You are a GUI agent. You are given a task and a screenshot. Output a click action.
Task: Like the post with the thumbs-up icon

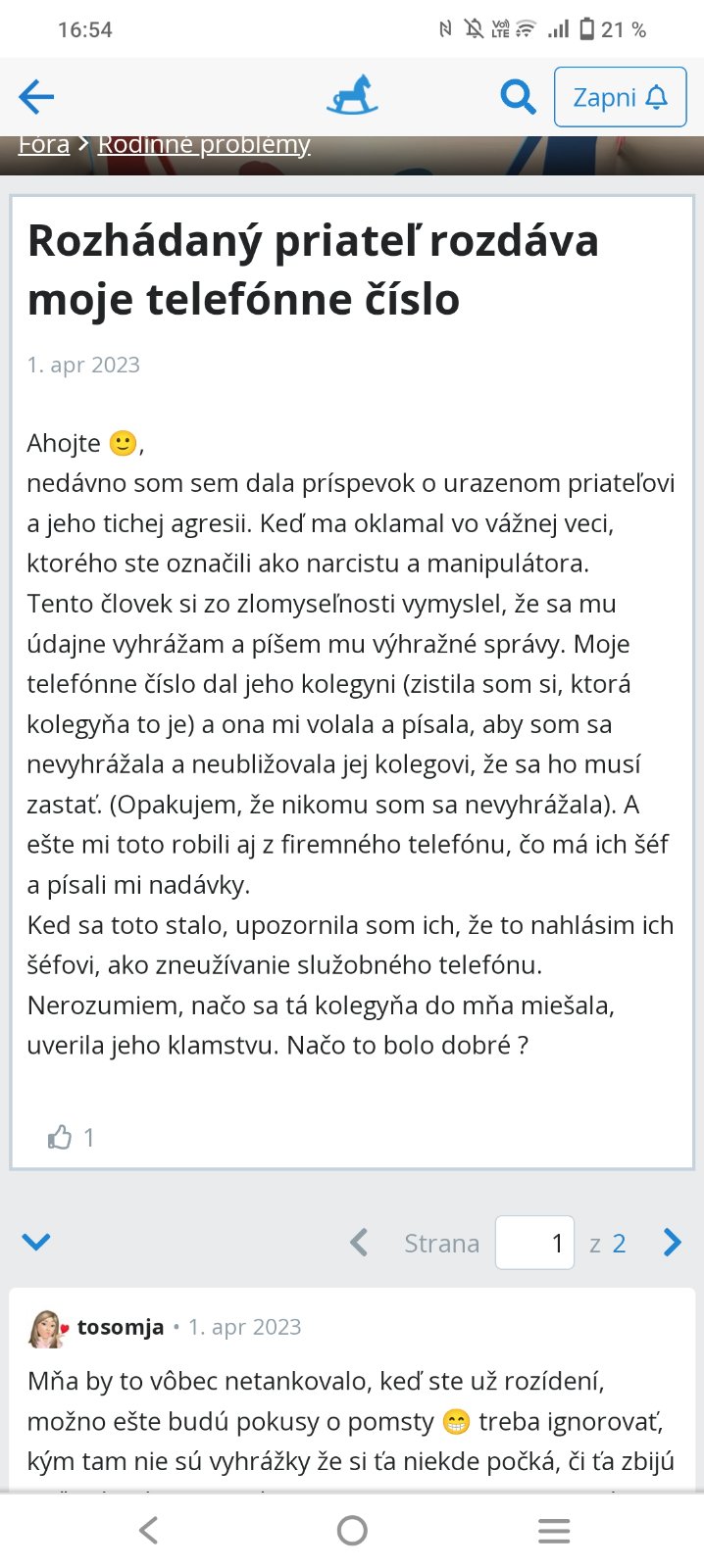[x=61, y=1137]
